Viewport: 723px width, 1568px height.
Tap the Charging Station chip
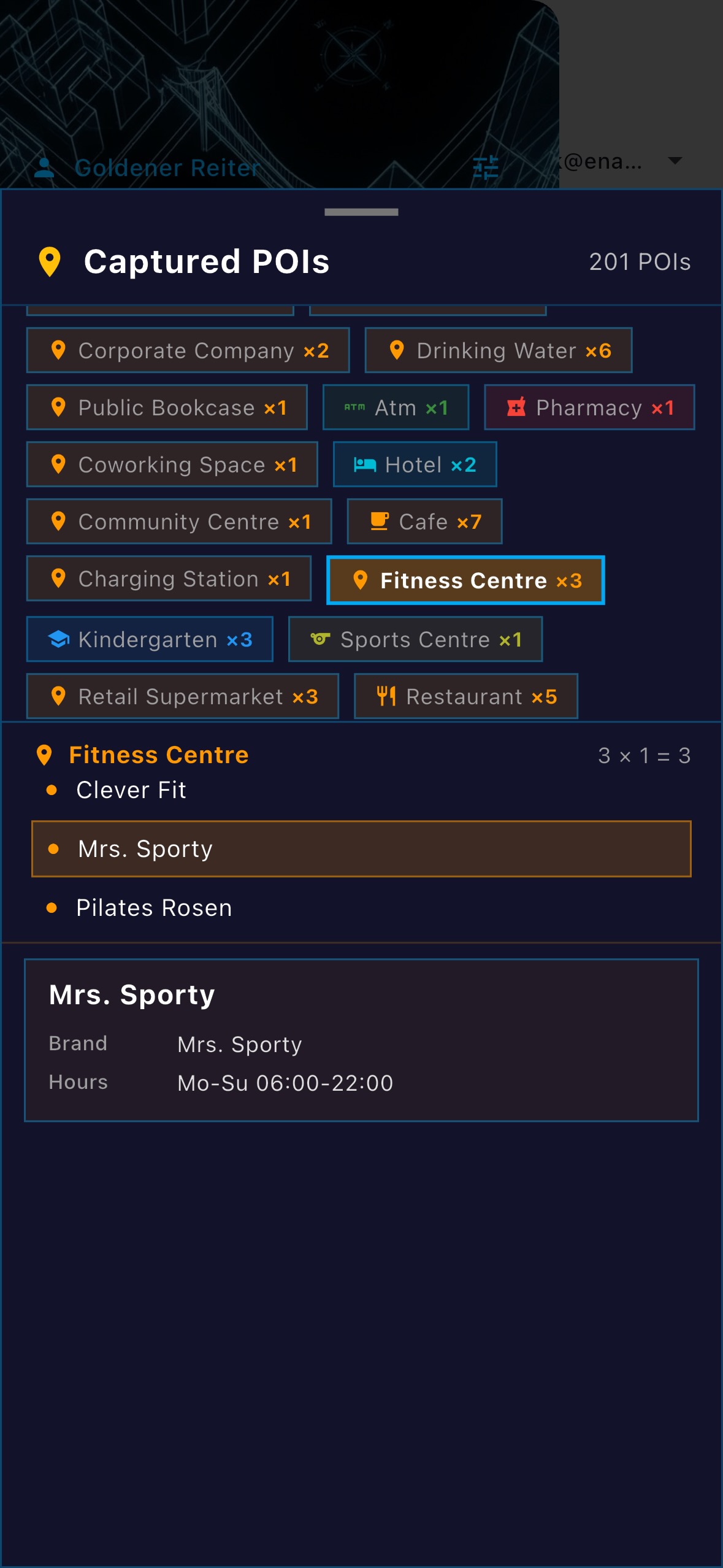click(169, 578)
